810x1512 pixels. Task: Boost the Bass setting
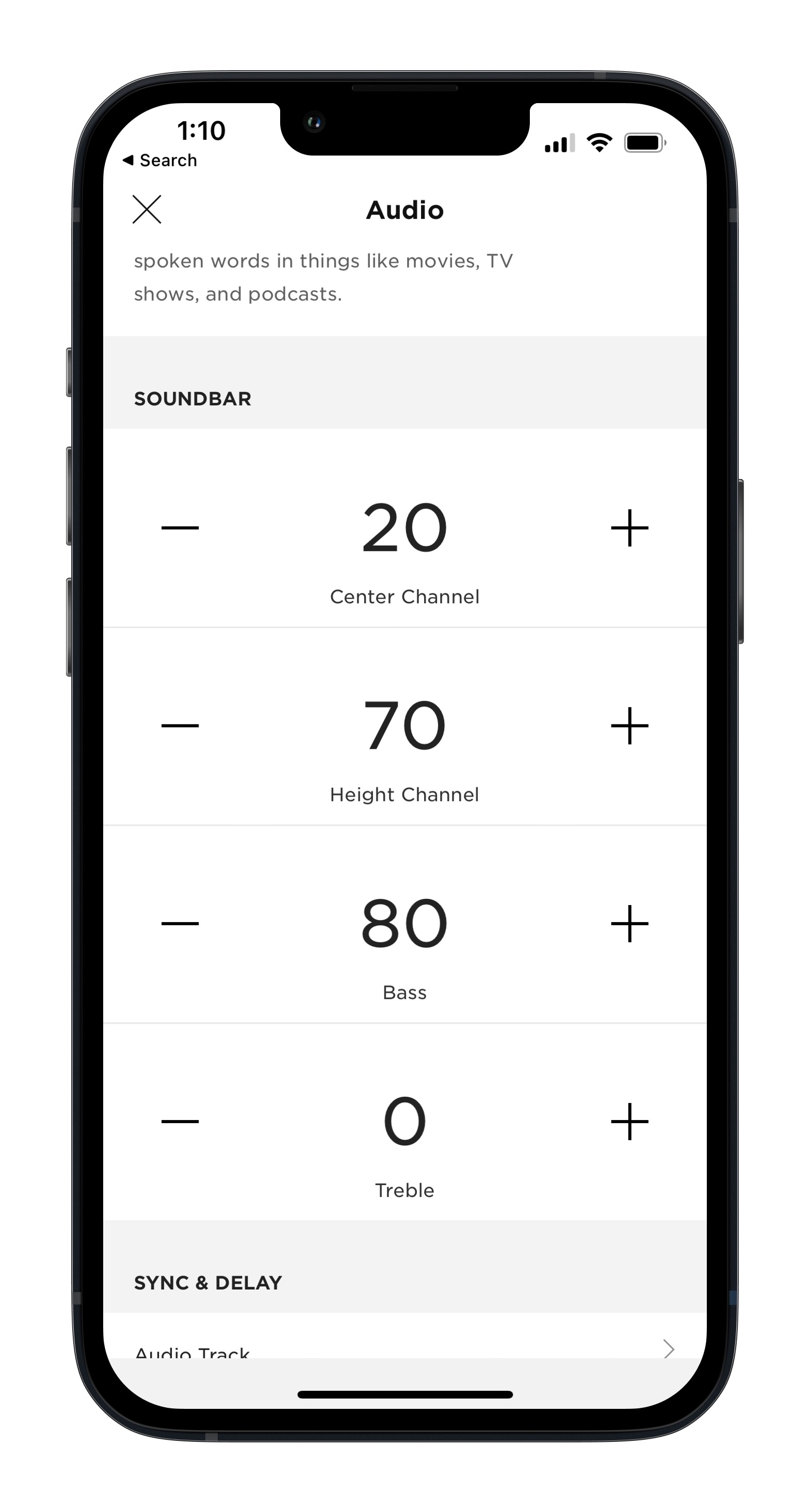629,923
